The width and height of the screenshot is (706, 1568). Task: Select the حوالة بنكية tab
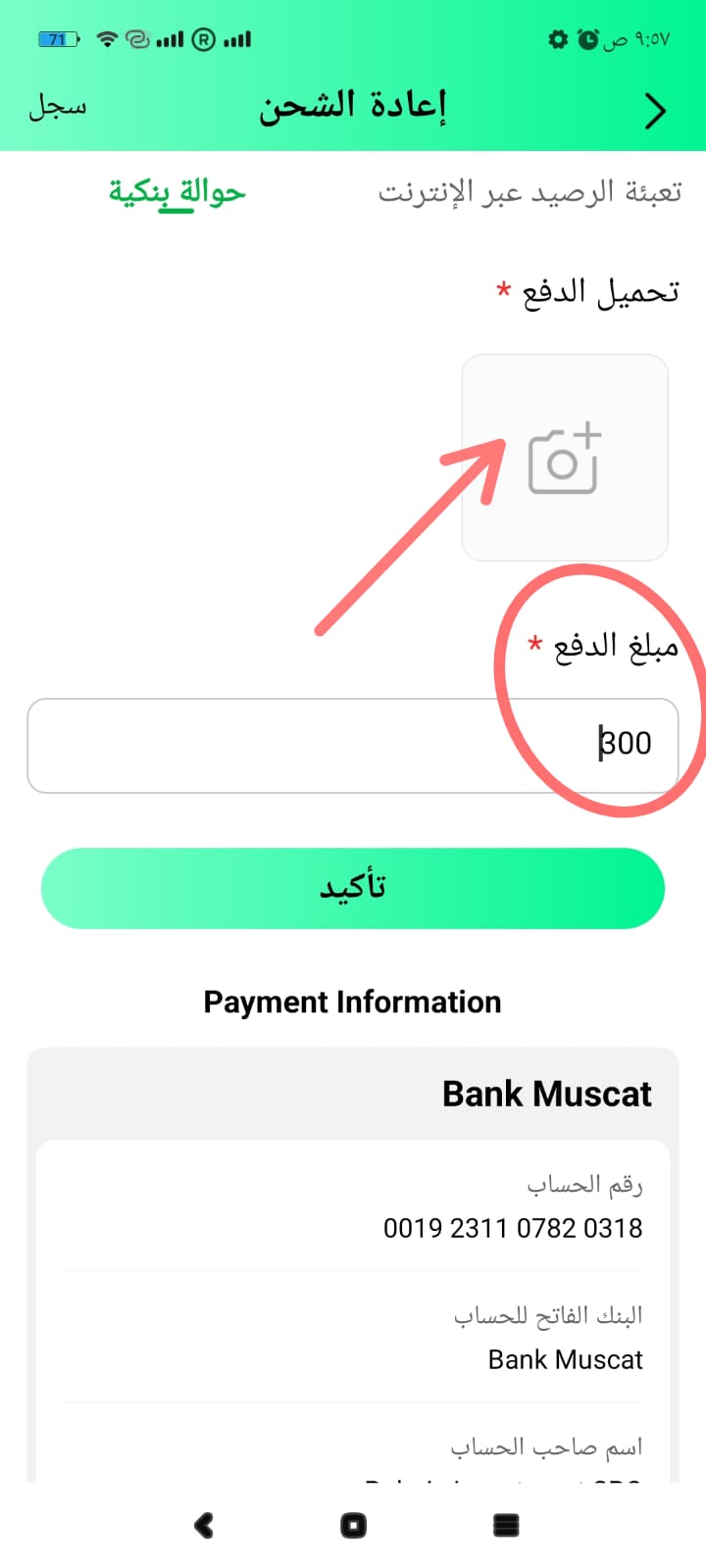177,192
